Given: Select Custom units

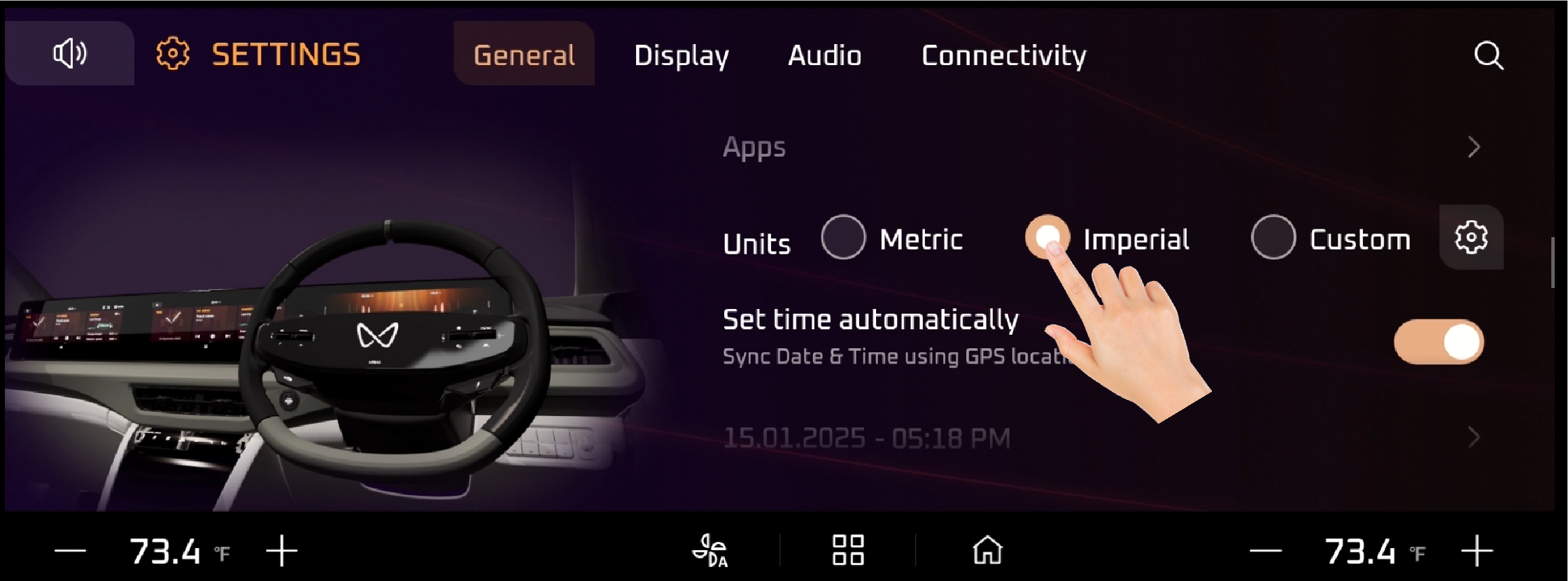Looking at the screenshot, I should pos(1273,238).
